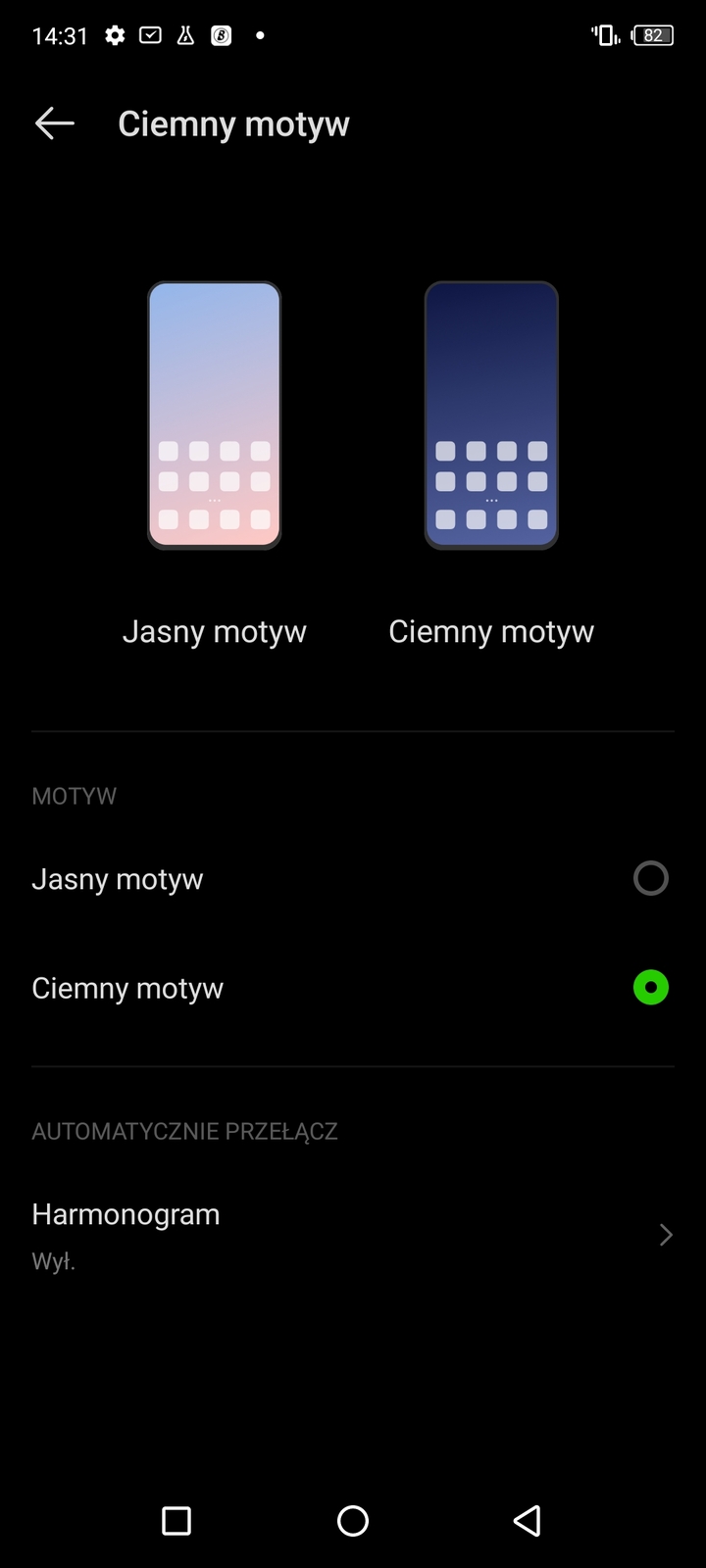Tap the light theme phone preview
Screen dimensions: 706x1568
click(215, 415)
